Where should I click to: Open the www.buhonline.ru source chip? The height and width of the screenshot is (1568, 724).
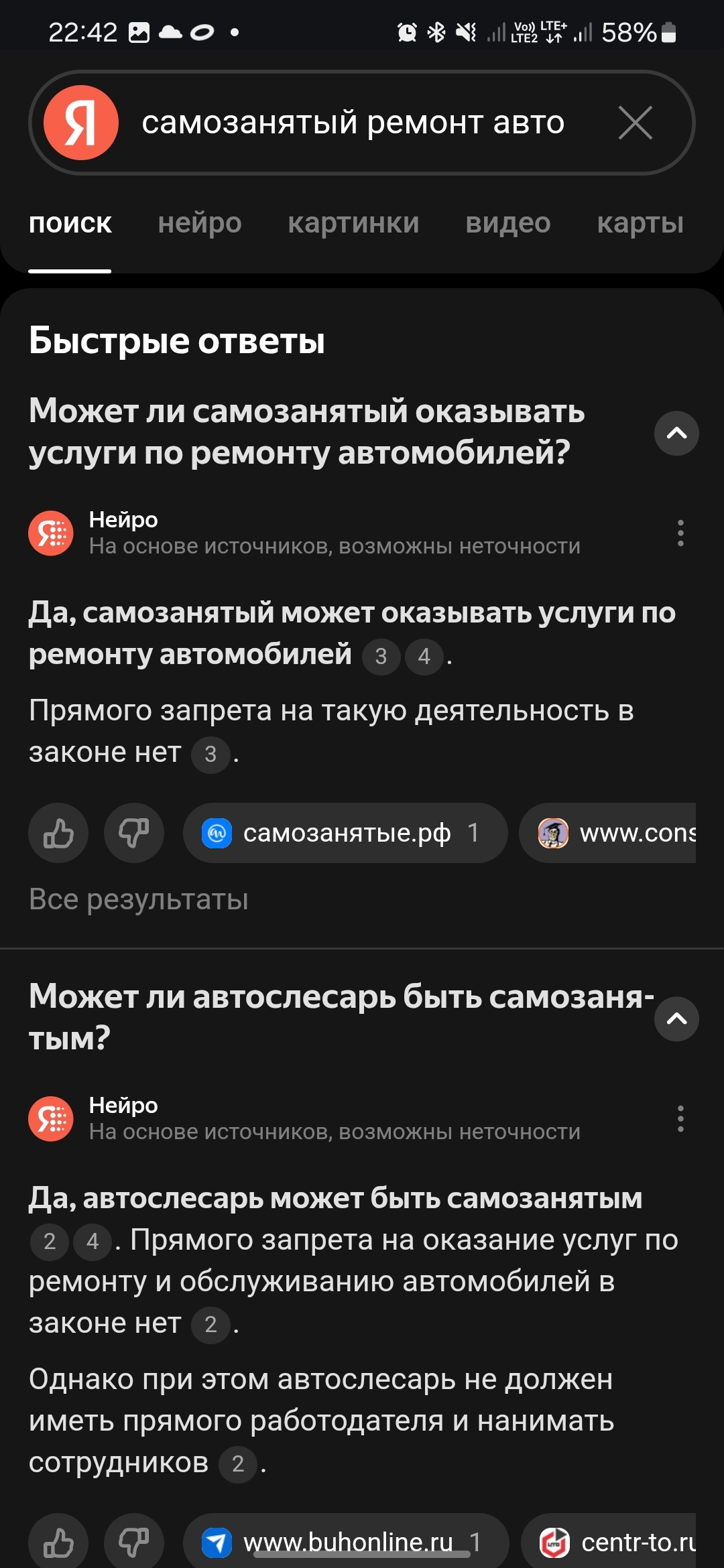click(x=345, y=1542)
